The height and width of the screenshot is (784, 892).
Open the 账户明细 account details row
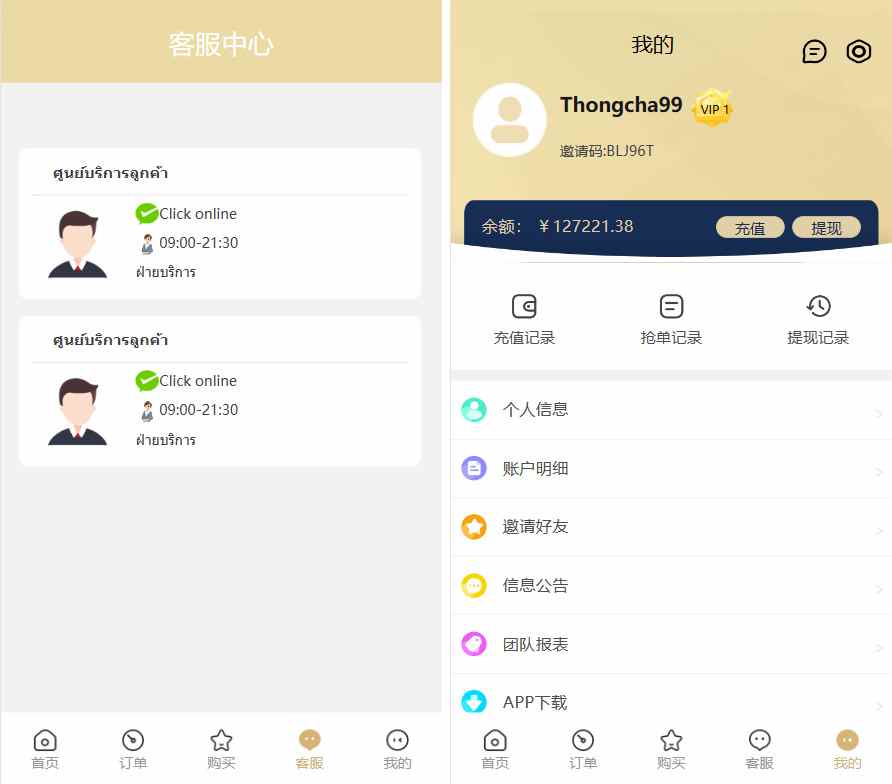pos(670,468)
